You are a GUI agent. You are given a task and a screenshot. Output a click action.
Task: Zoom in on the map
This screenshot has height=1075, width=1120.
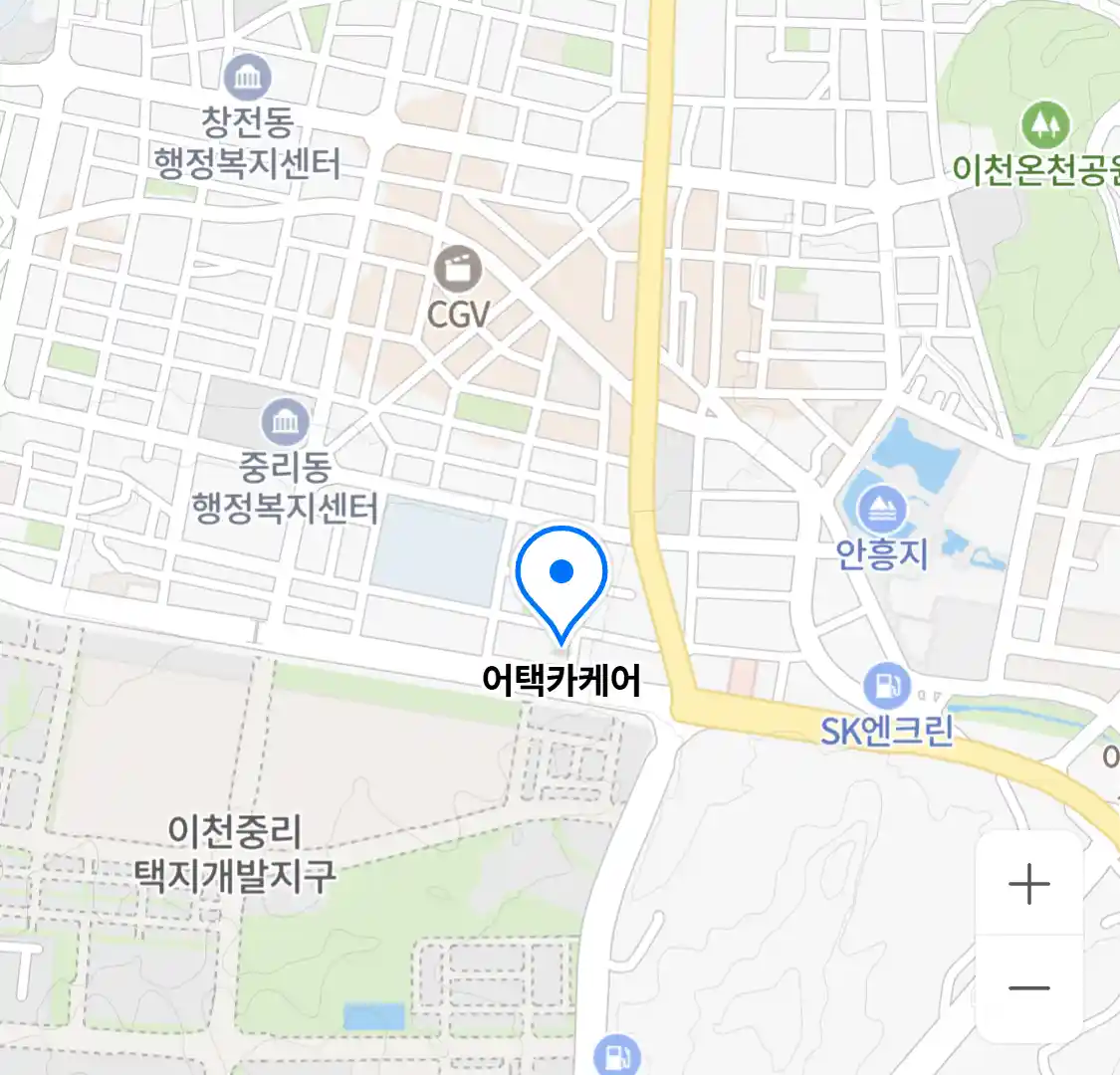pos(1028,884)
